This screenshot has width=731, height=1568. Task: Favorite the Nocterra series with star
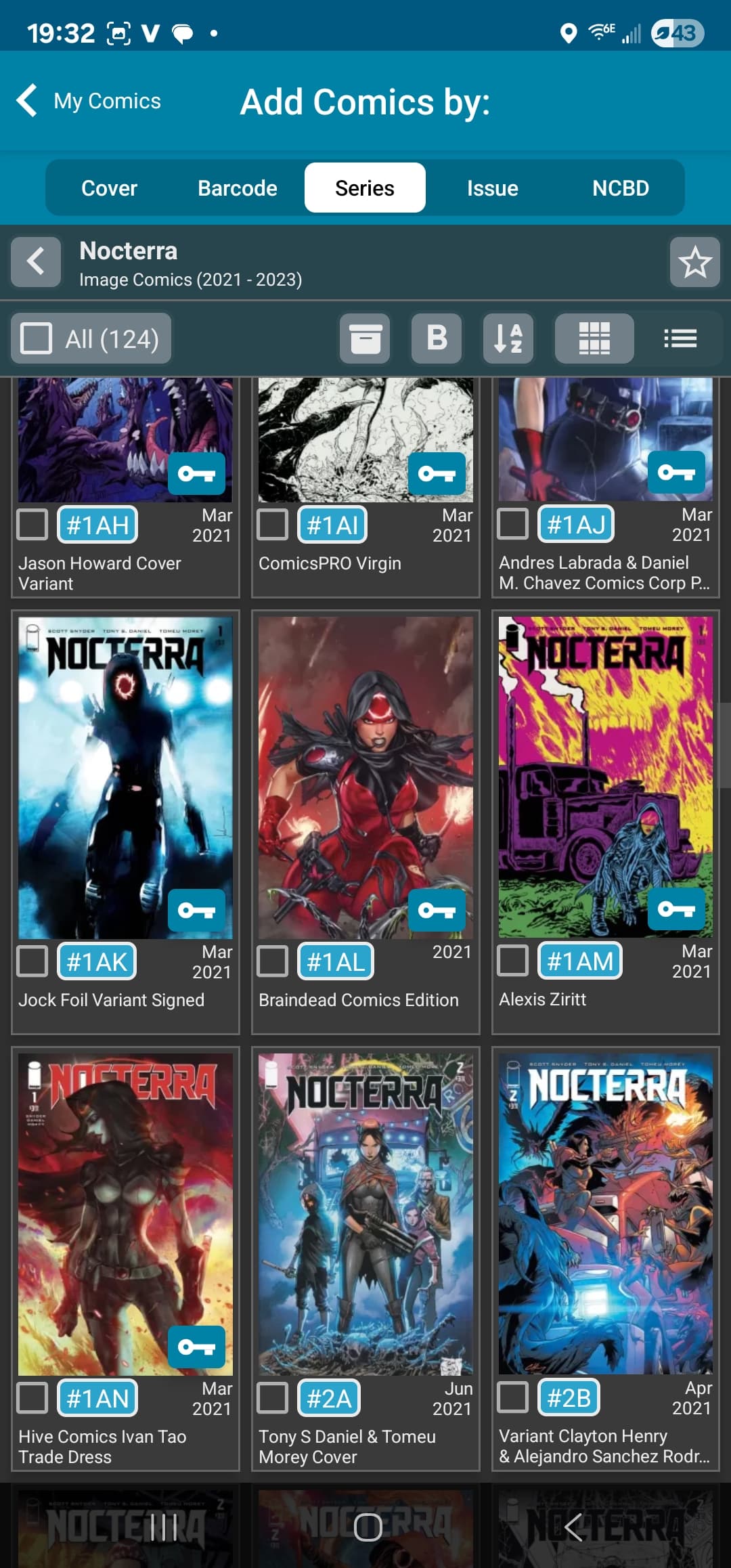(x=694, y=261)
